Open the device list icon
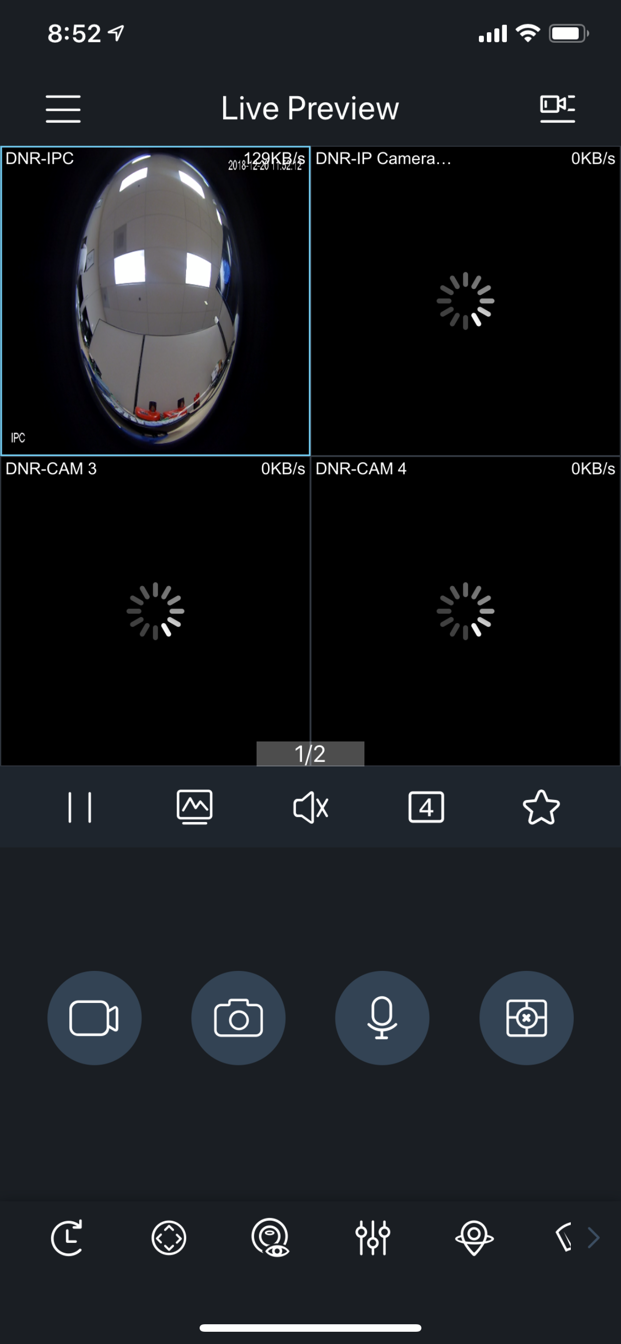Screen dimensions: 621x1344 pos(557,108)
